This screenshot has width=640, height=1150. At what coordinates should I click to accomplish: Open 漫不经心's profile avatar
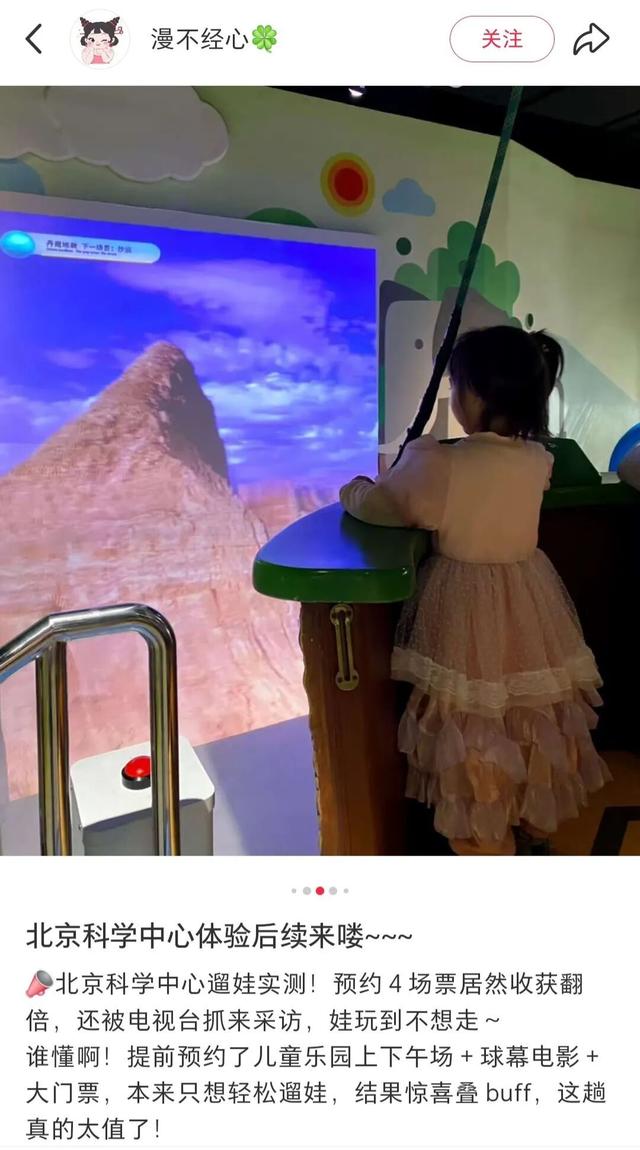pos(100,40)
